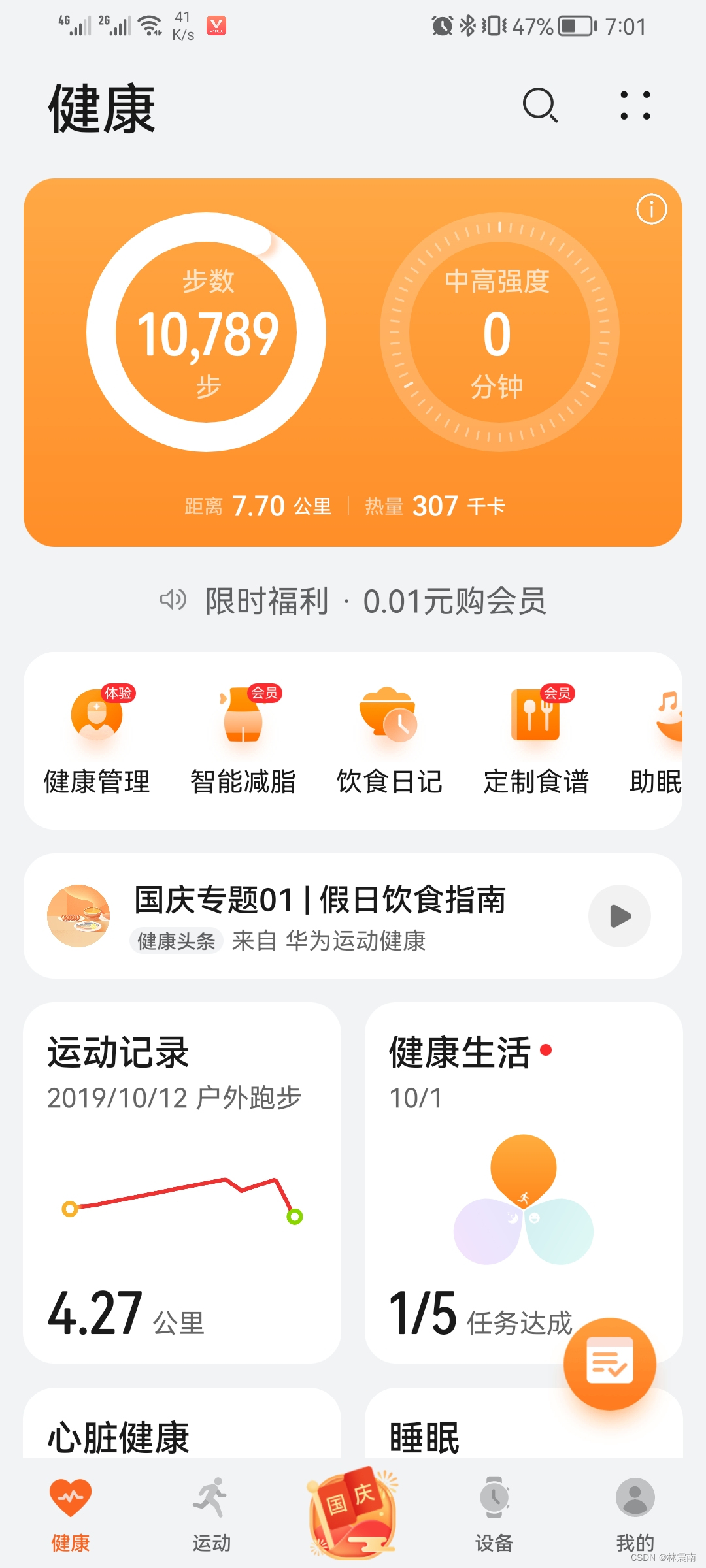This screenshot has height=1568, width=706.
Task: Open 健康管理 health management
Action: coord(97,742)
